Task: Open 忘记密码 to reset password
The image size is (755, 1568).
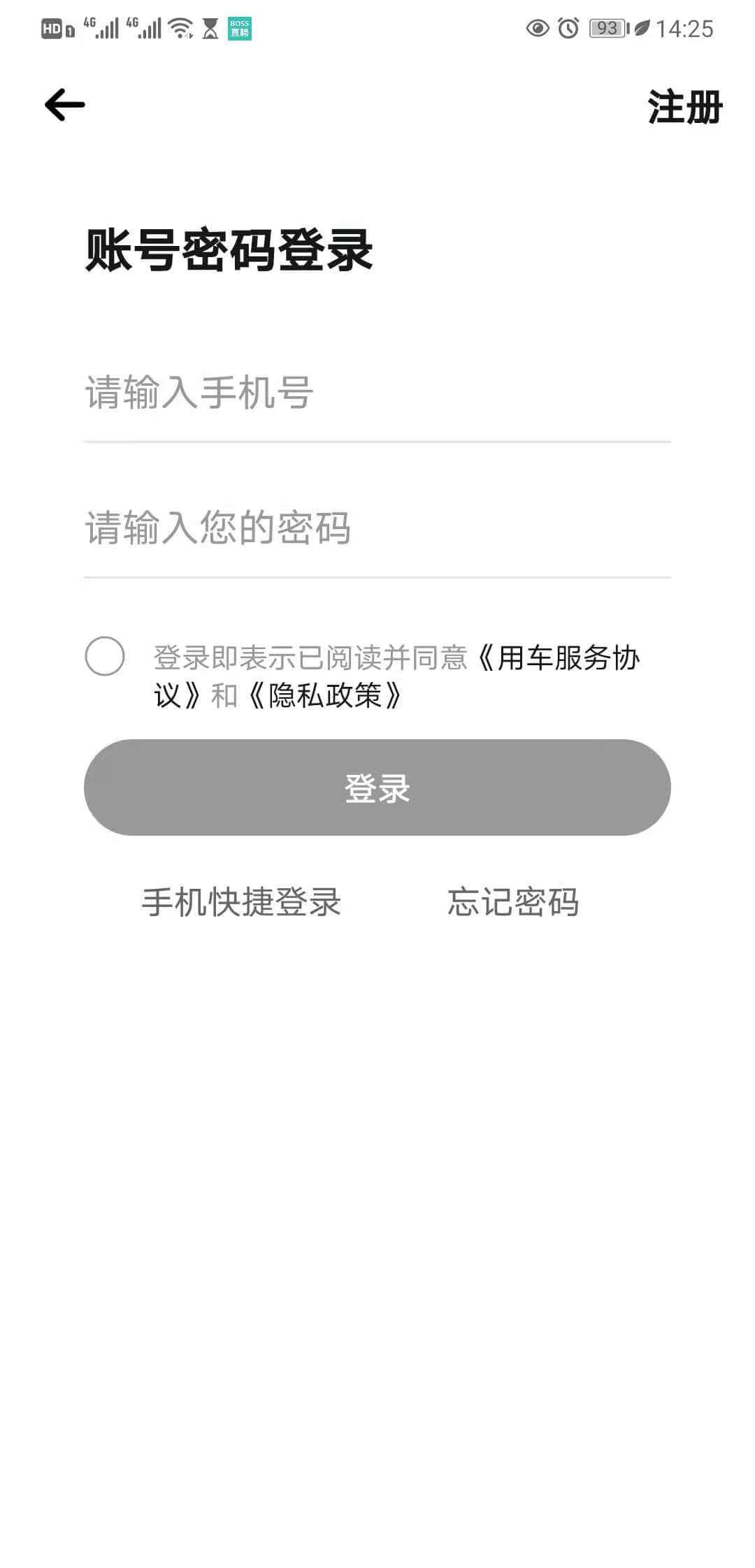Action: click(513, 902)
